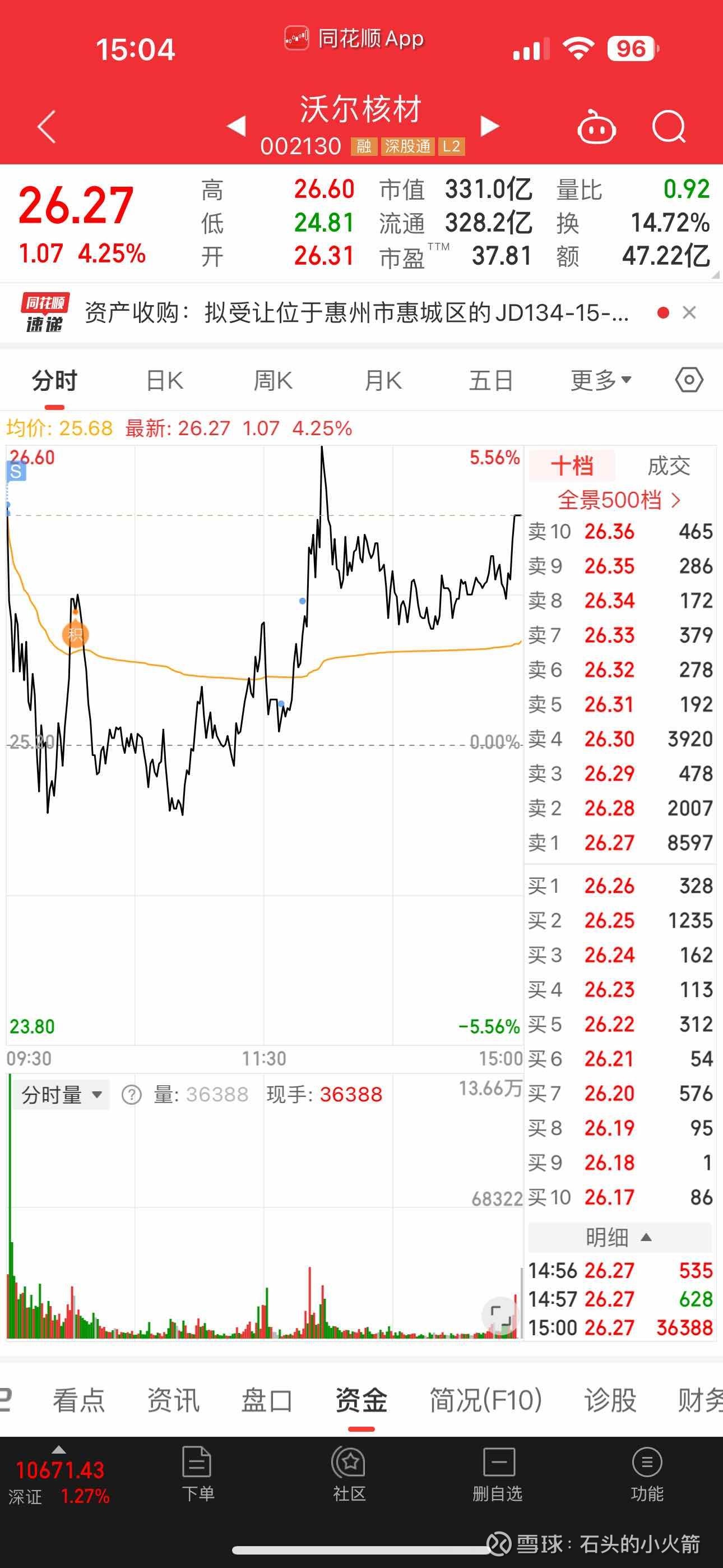This screenshot has width=723, height=1568.
Task: Tap the question mark help icon beside 分时量
Action: [128, 1094]
